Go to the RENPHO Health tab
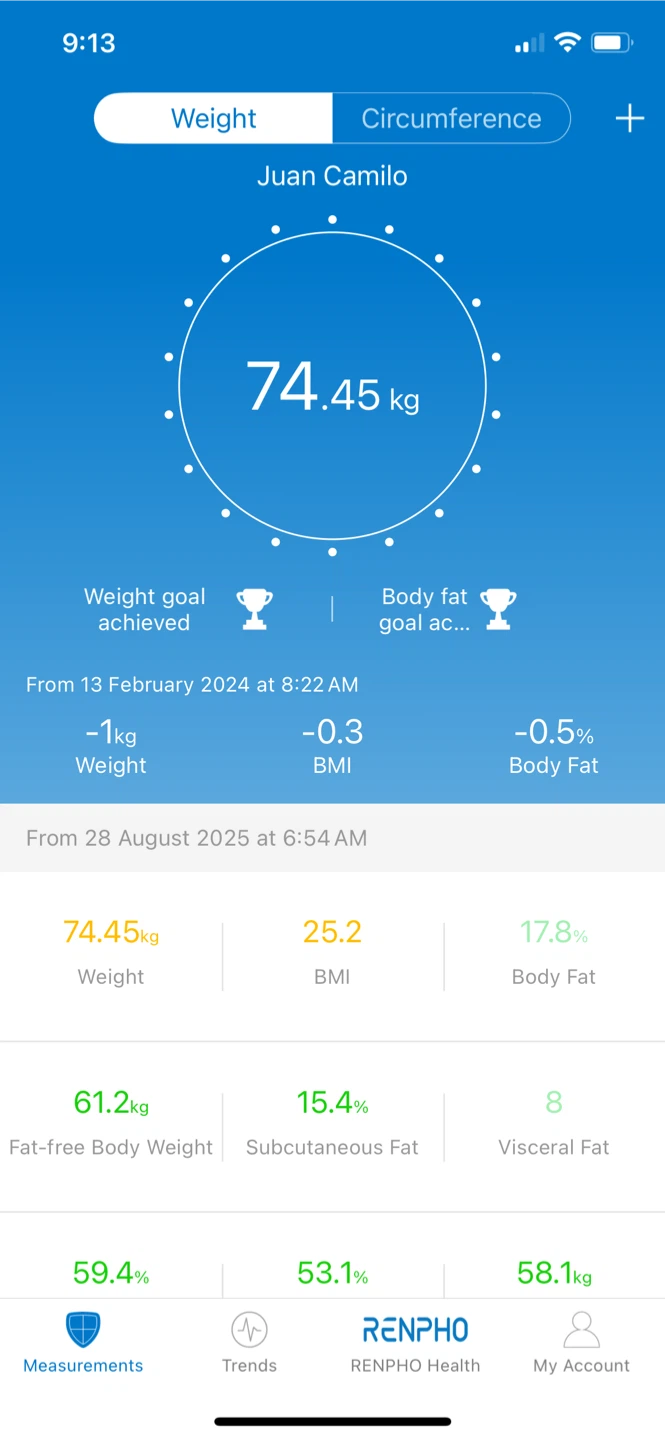Viewport: 665px width, 1440px height. (415, 1344)
